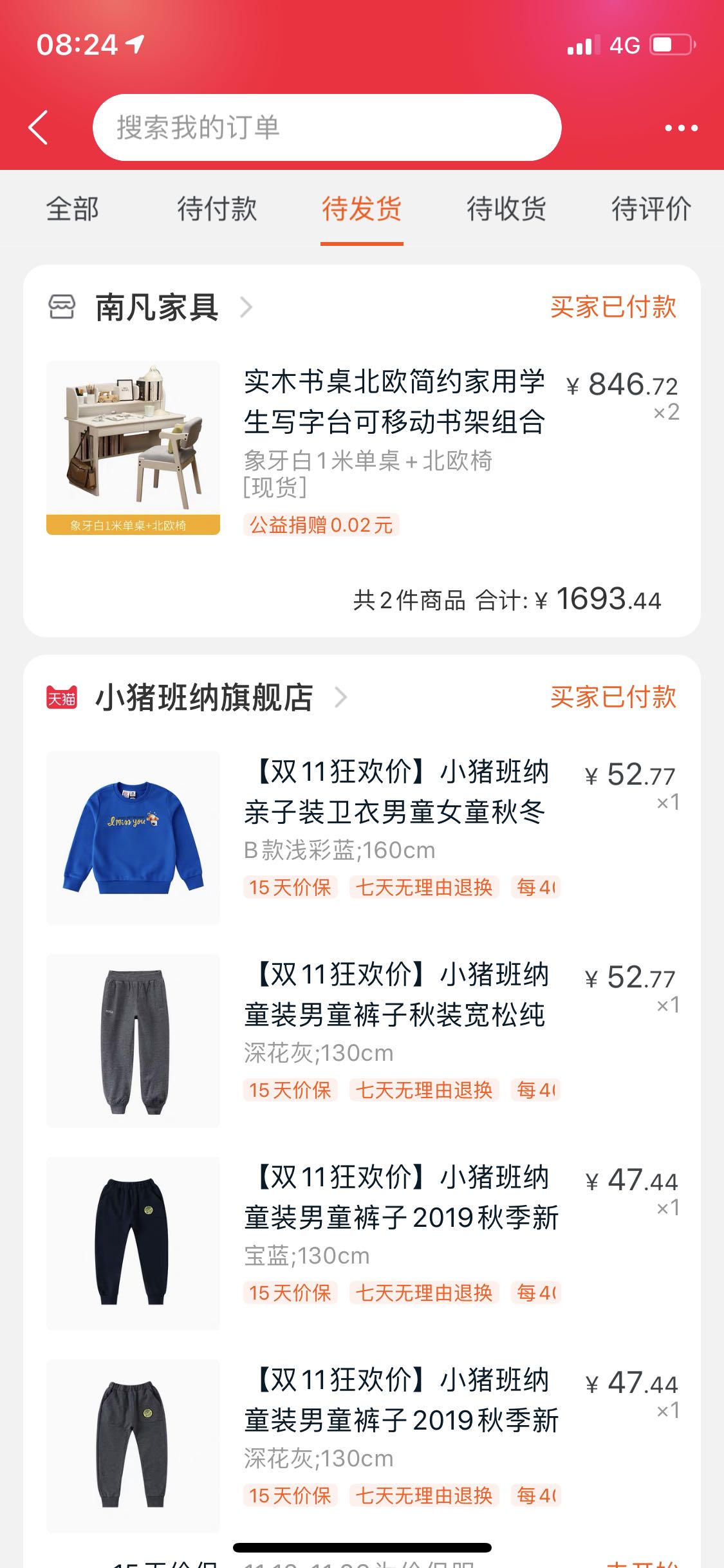Open the three-dot overflow menu

click(x=681, y=128)
